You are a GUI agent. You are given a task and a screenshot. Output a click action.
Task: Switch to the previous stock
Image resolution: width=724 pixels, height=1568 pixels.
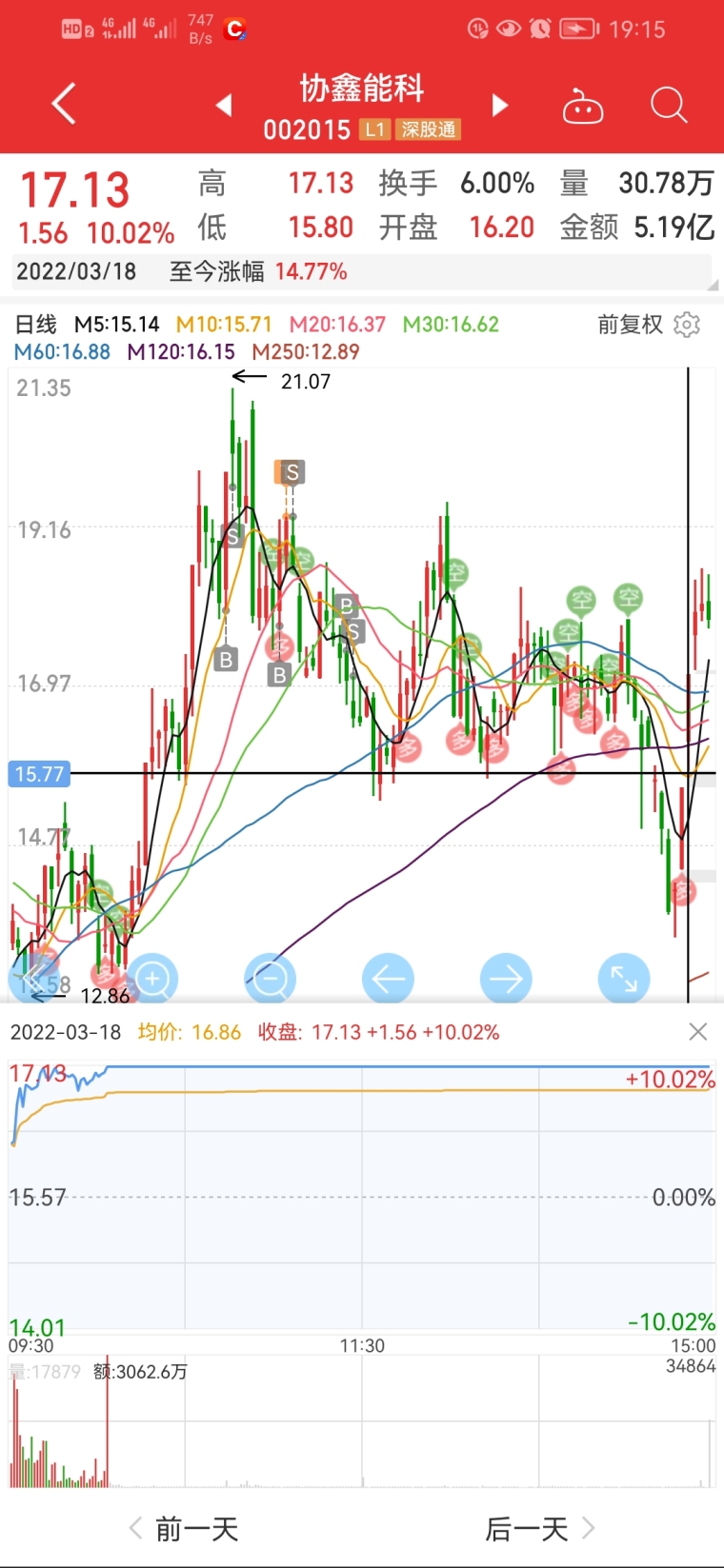(224, 105)
